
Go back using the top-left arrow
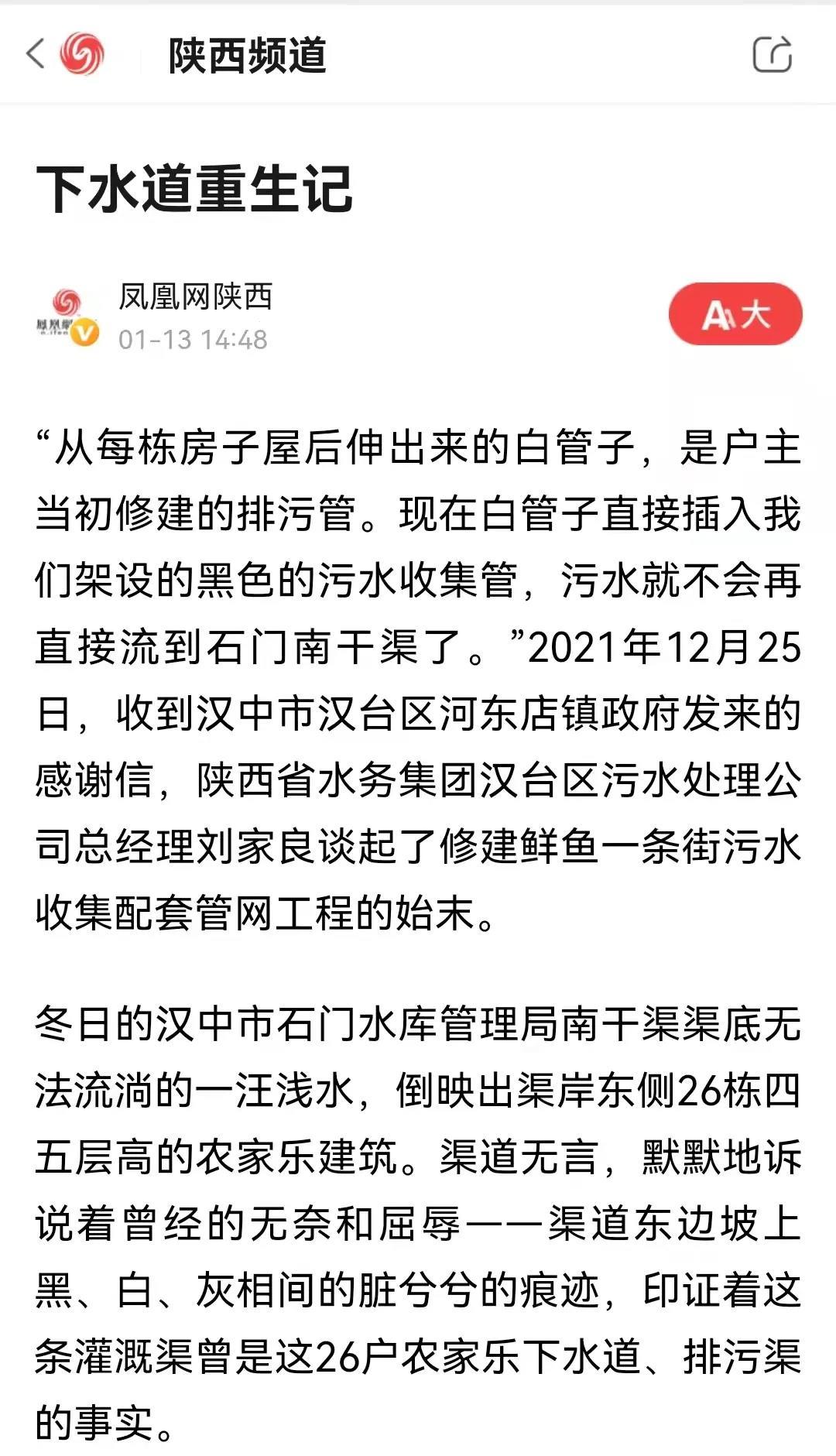click(35, 54)
